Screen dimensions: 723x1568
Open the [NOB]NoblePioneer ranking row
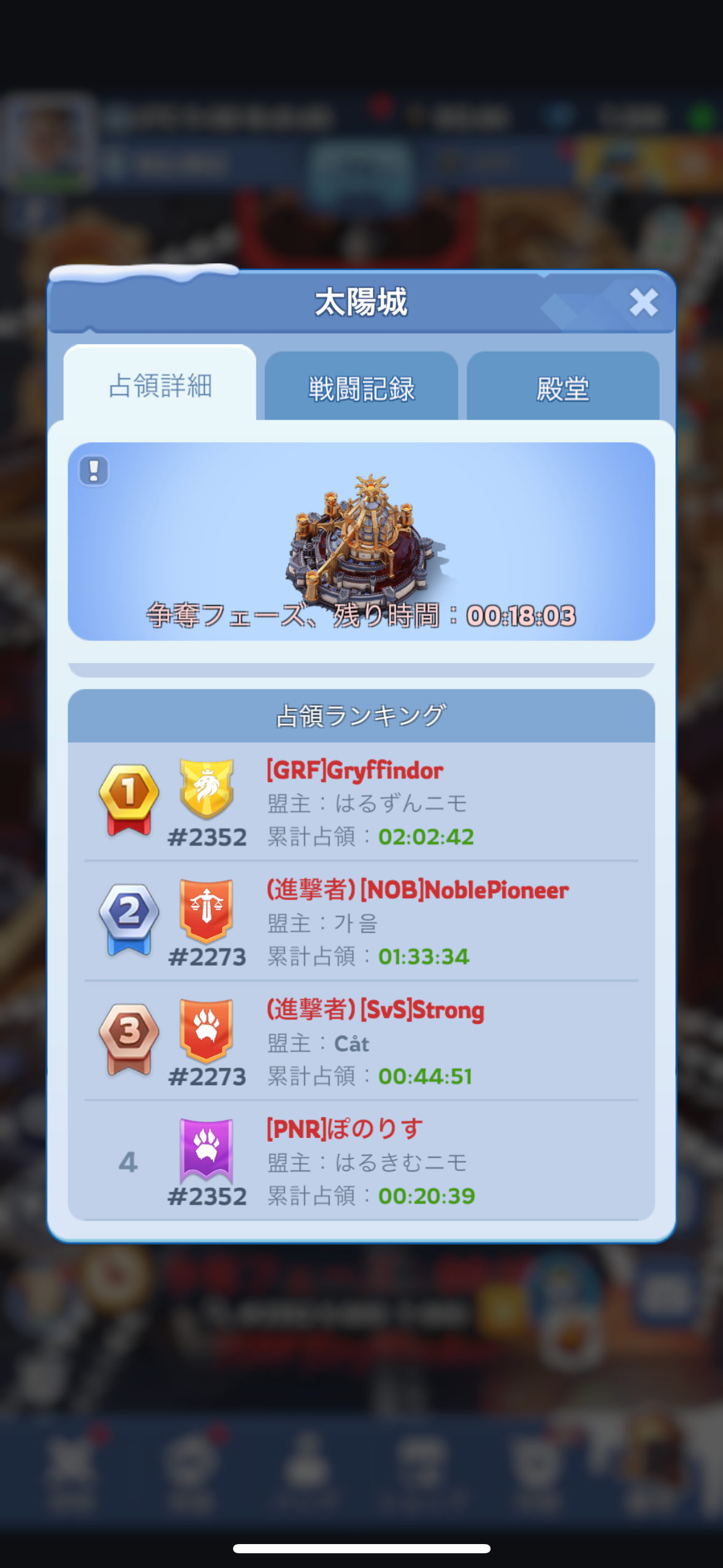tap(361, 922)
